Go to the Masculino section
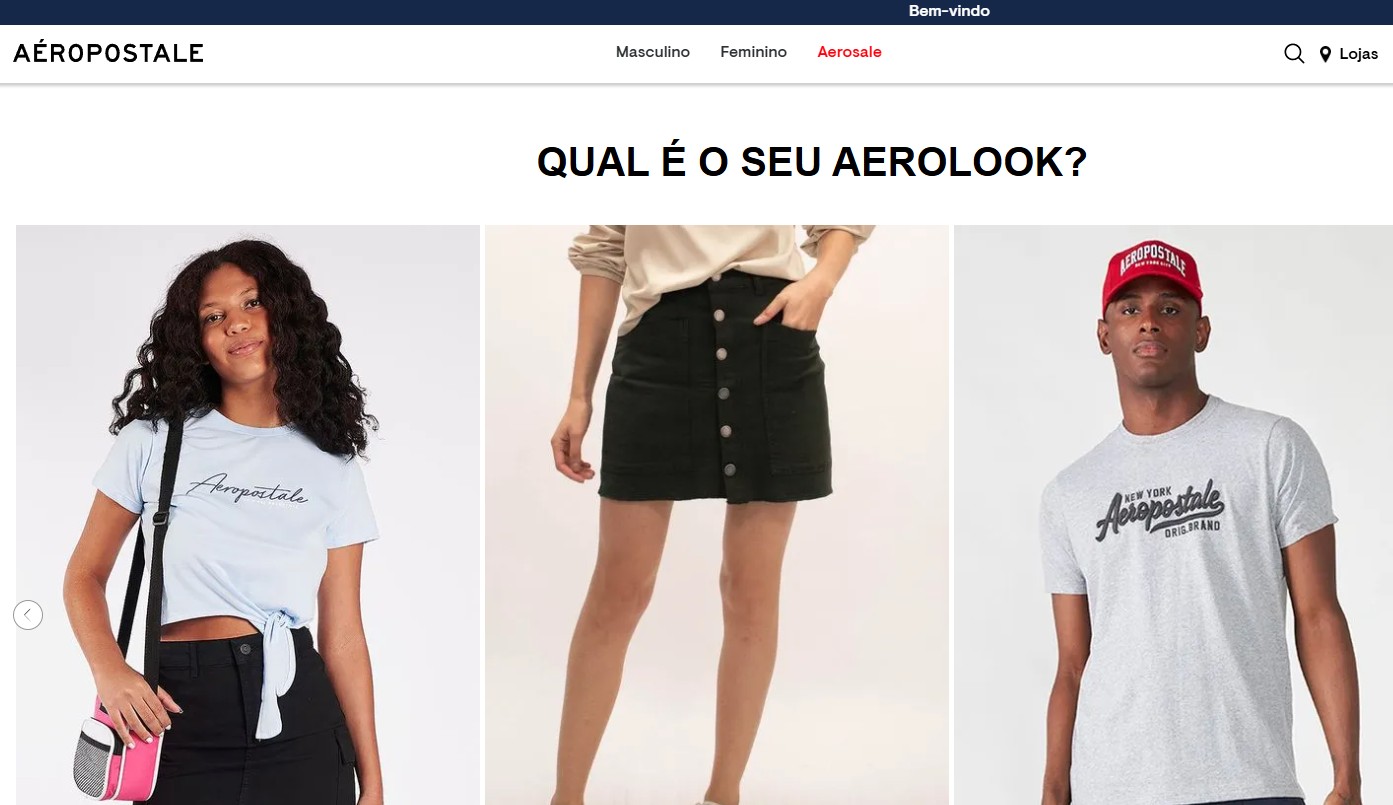 tap(652, 52)
